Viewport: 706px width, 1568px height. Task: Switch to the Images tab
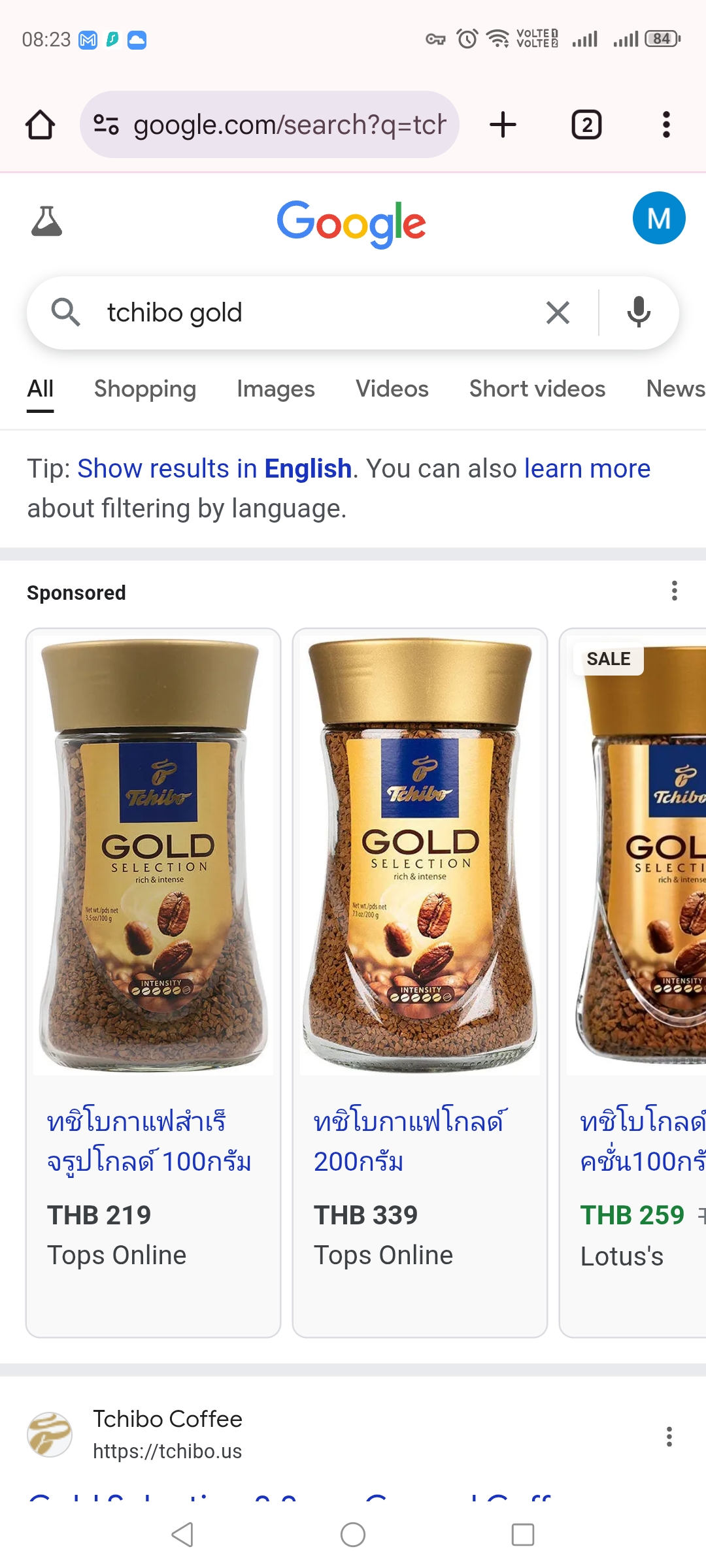tap(276, 389)
